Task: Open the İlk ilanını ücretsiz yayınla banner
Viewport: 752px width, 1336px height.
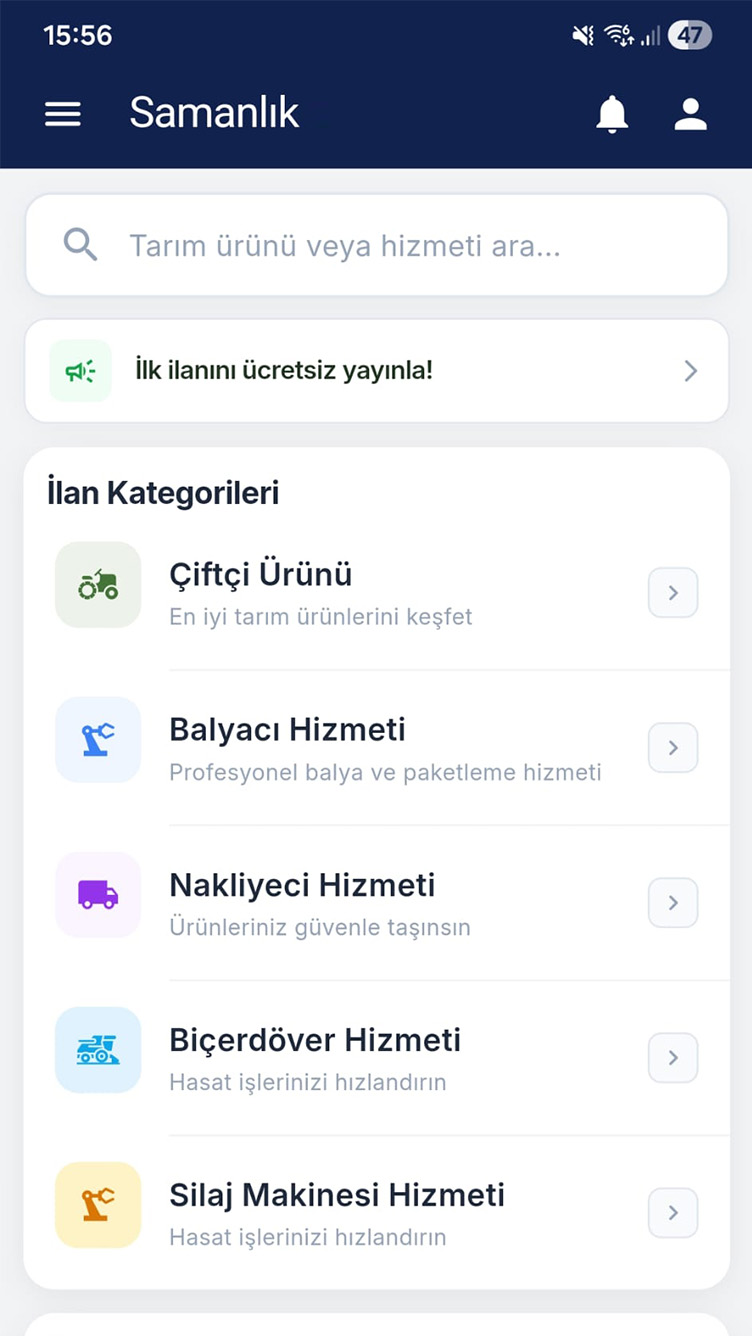Action: pos(376,370)
